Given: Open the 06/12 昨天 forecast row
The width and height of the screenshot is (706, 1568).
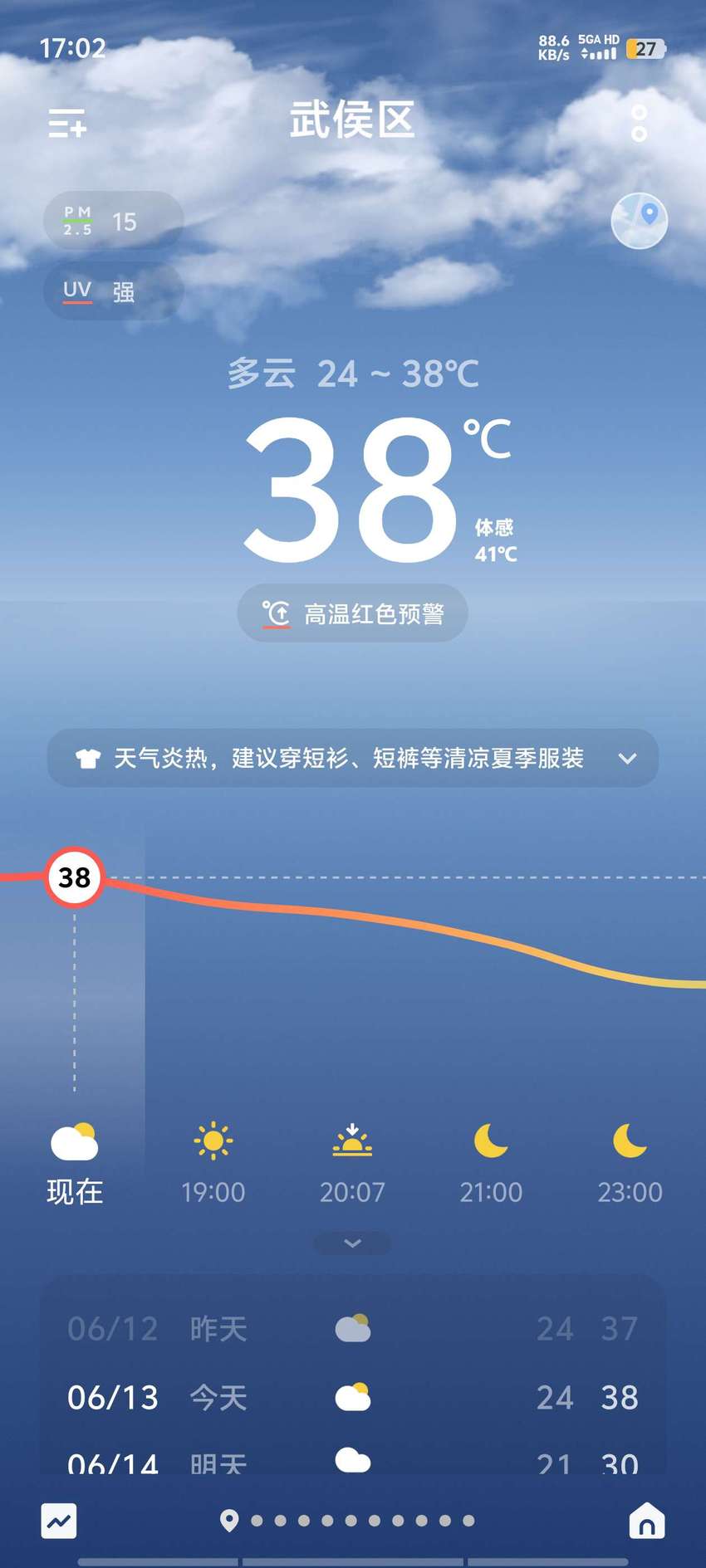Looking at the screenshot, I should (353, 1329).
